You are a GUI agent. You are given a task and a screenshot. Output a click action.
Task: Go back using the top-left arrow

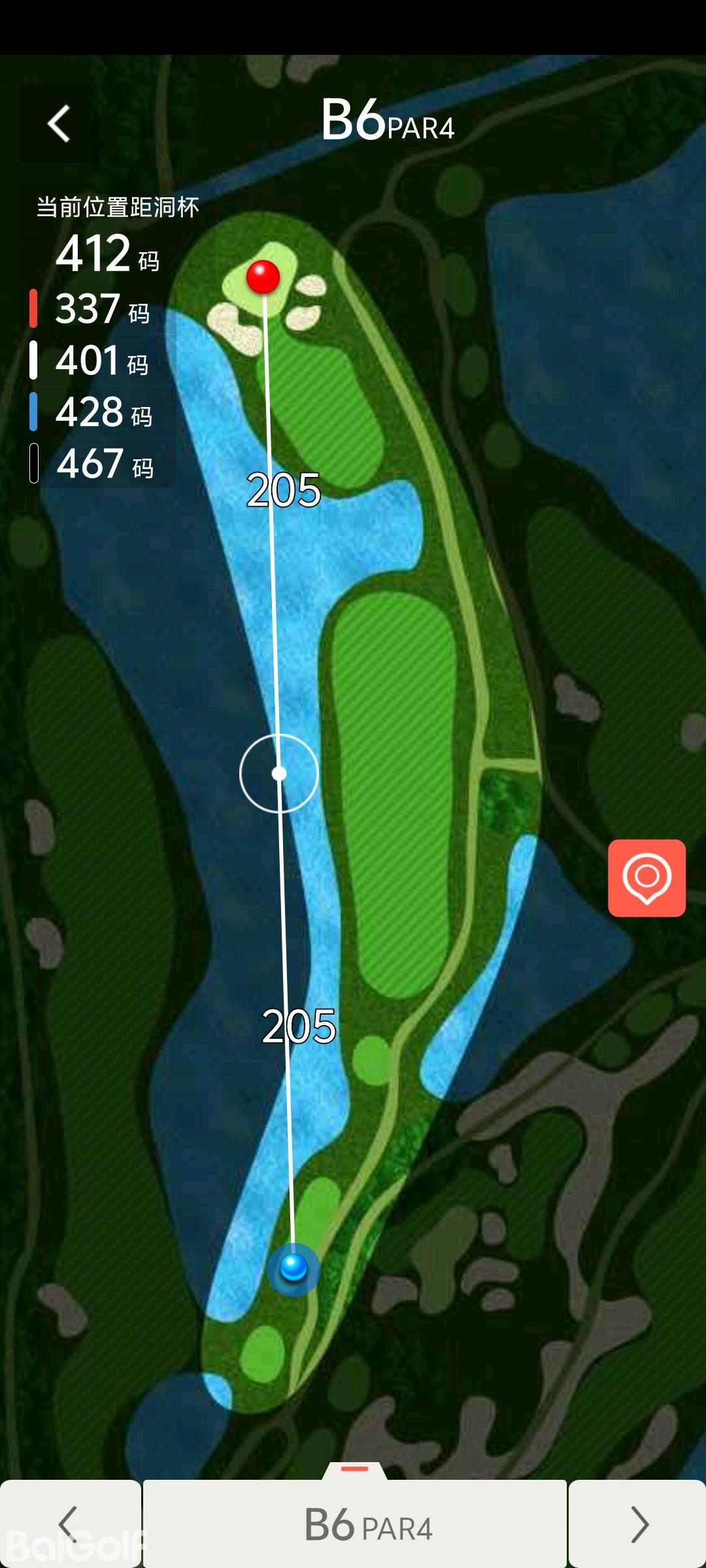click(59, 123)
